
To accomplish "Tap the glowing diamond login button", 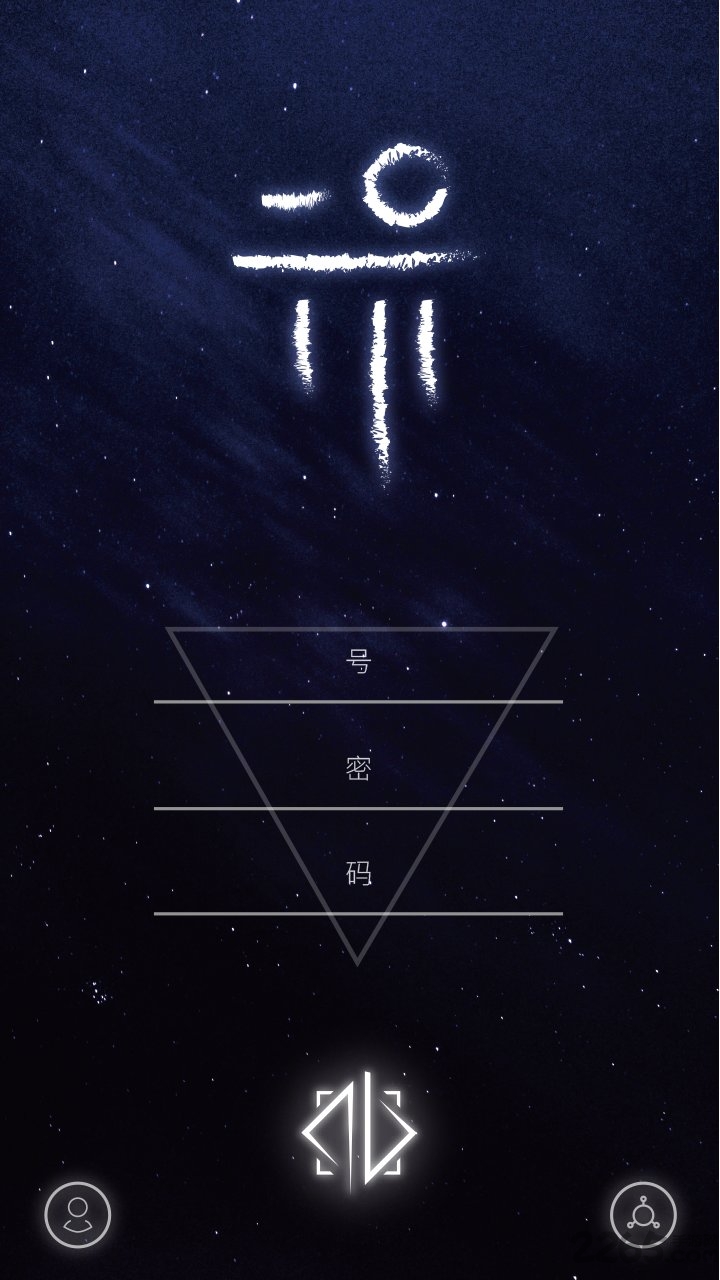I will point(359,1133).
